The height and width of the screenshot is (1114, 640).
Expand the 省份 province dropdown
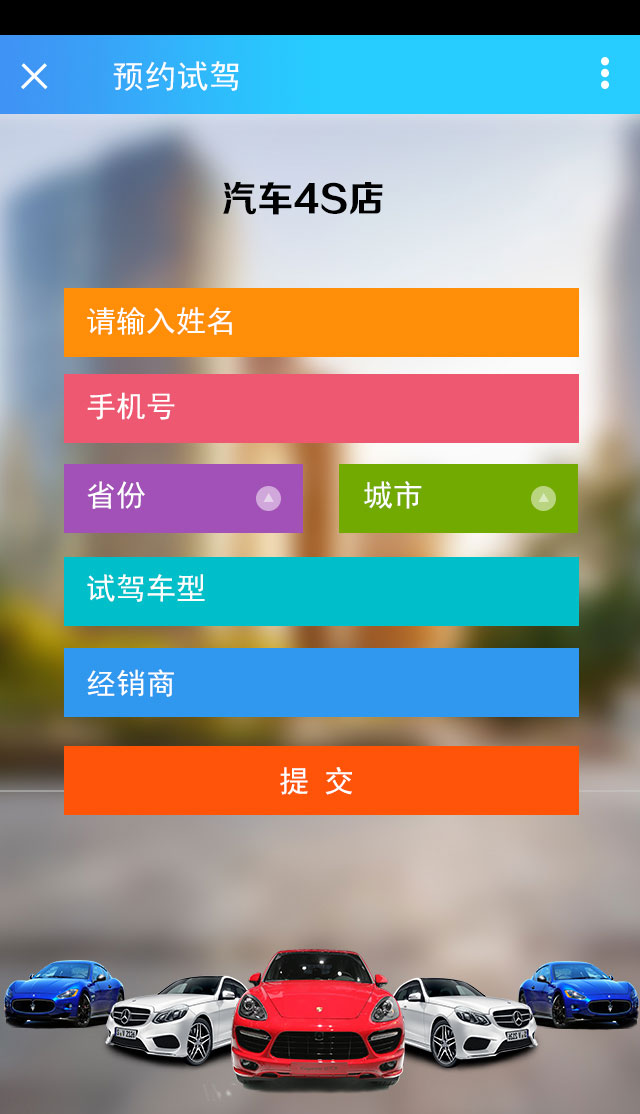click(184, 498)
